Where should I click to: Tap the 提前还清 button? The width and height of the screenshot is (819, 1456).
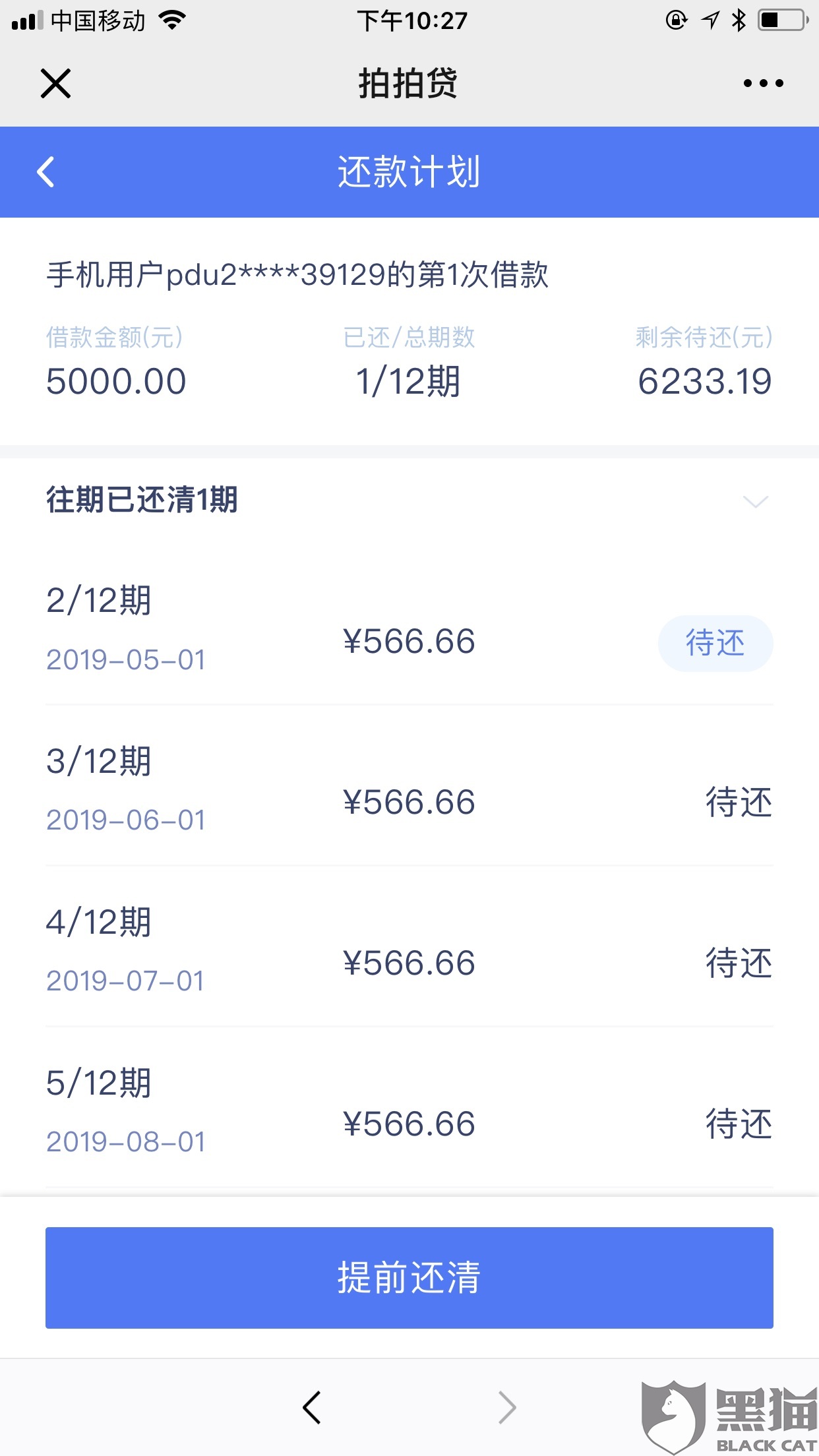[x=409, y=1277]
